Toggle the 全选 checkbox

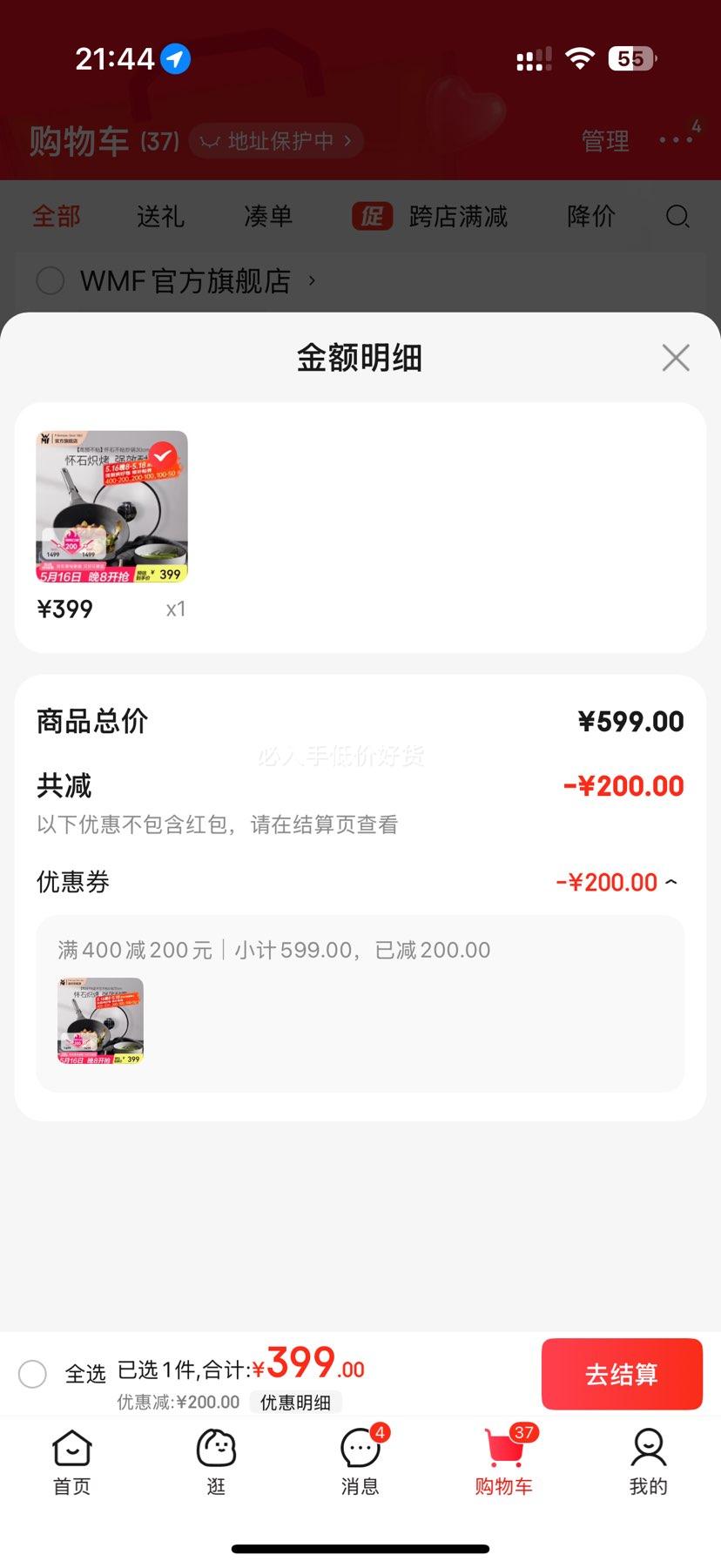click(x=33, y=1374)
